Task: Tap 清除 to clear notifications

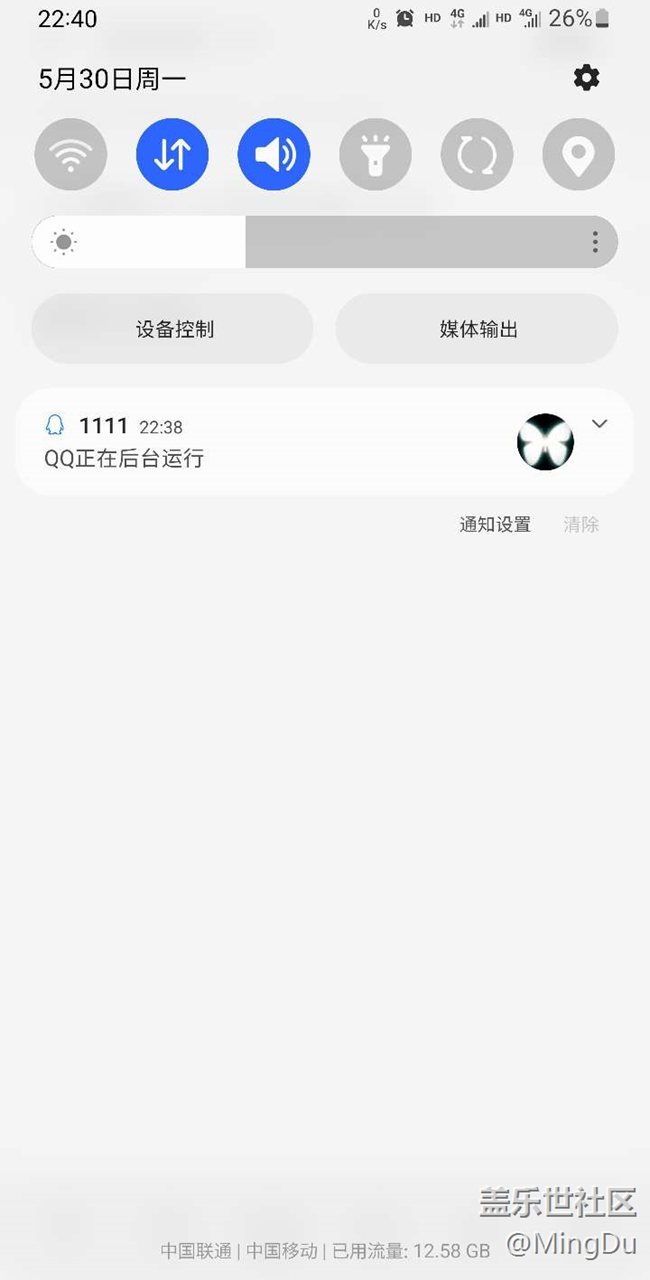Action: point(581,524)
